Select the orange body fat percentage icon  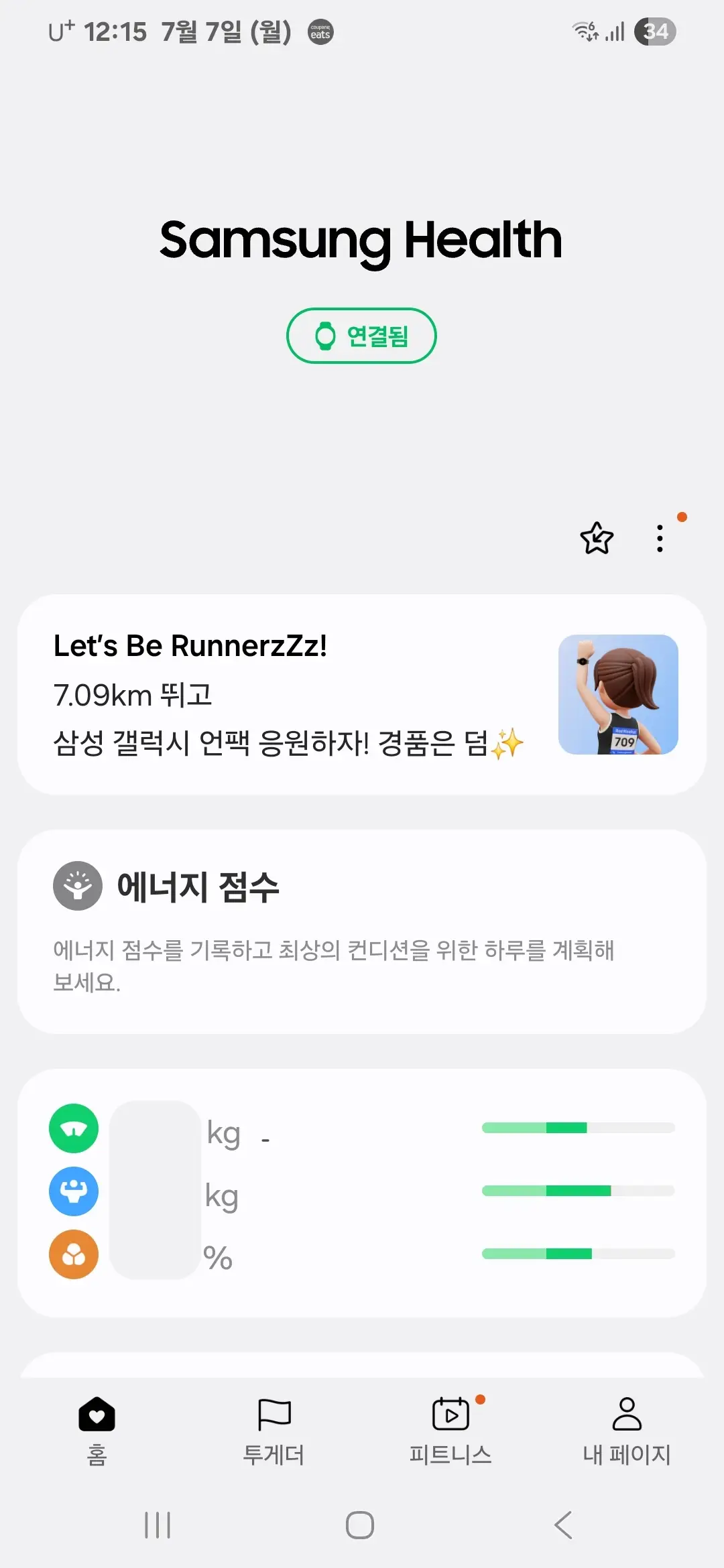[x=74, y=1254]
